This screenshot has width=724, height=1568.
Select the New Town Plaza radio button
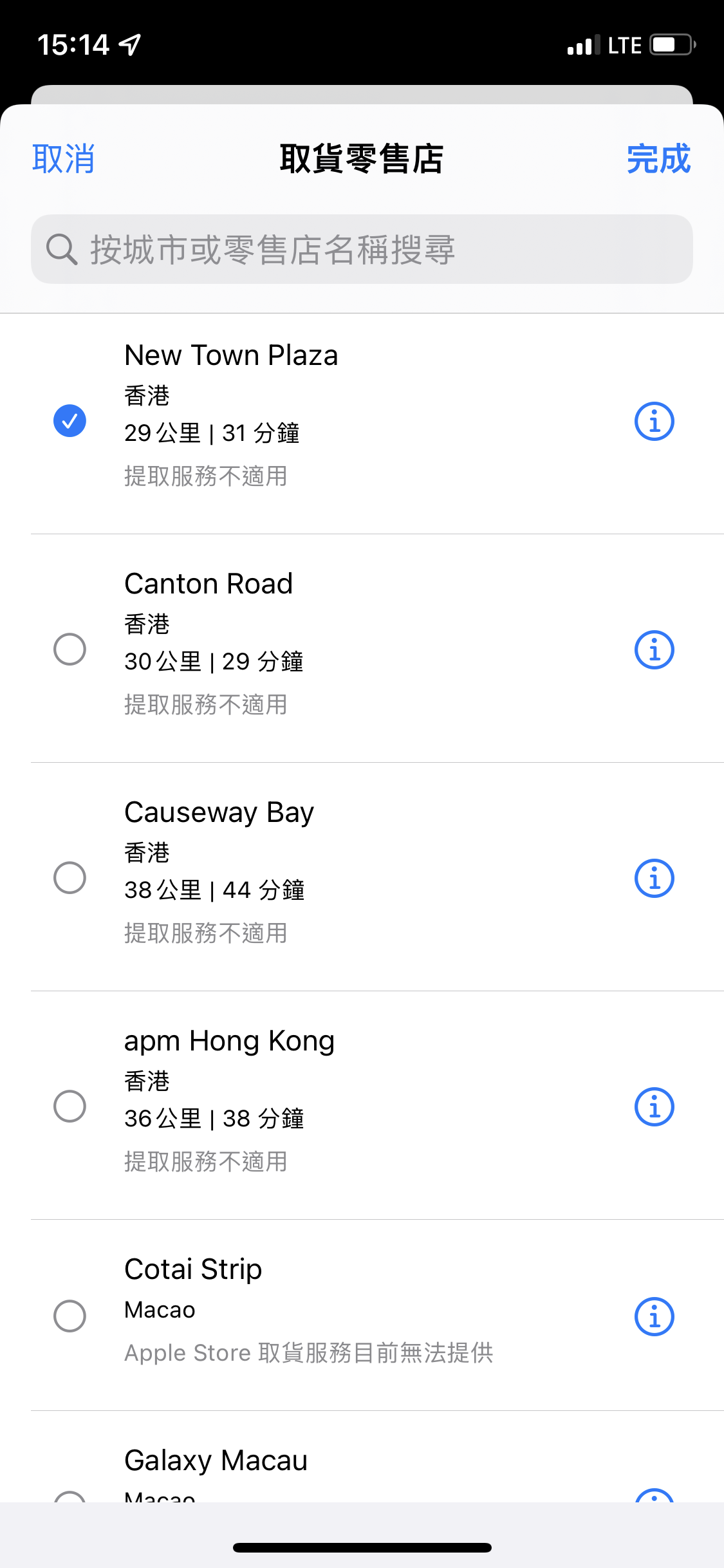70,421
